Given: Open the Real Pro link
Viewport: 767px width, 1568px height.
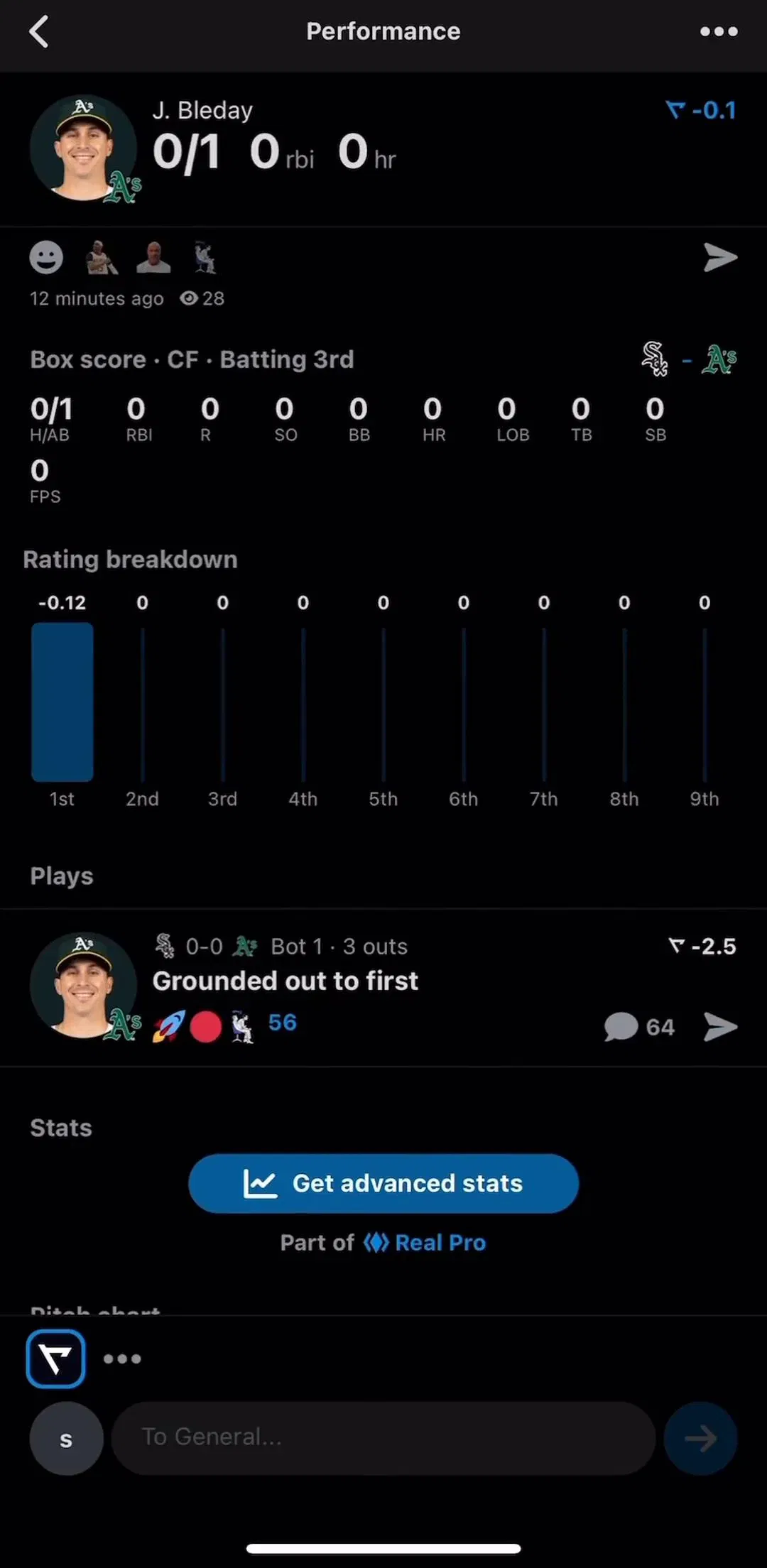Looking at the screenshot, I should point(425,1243).
